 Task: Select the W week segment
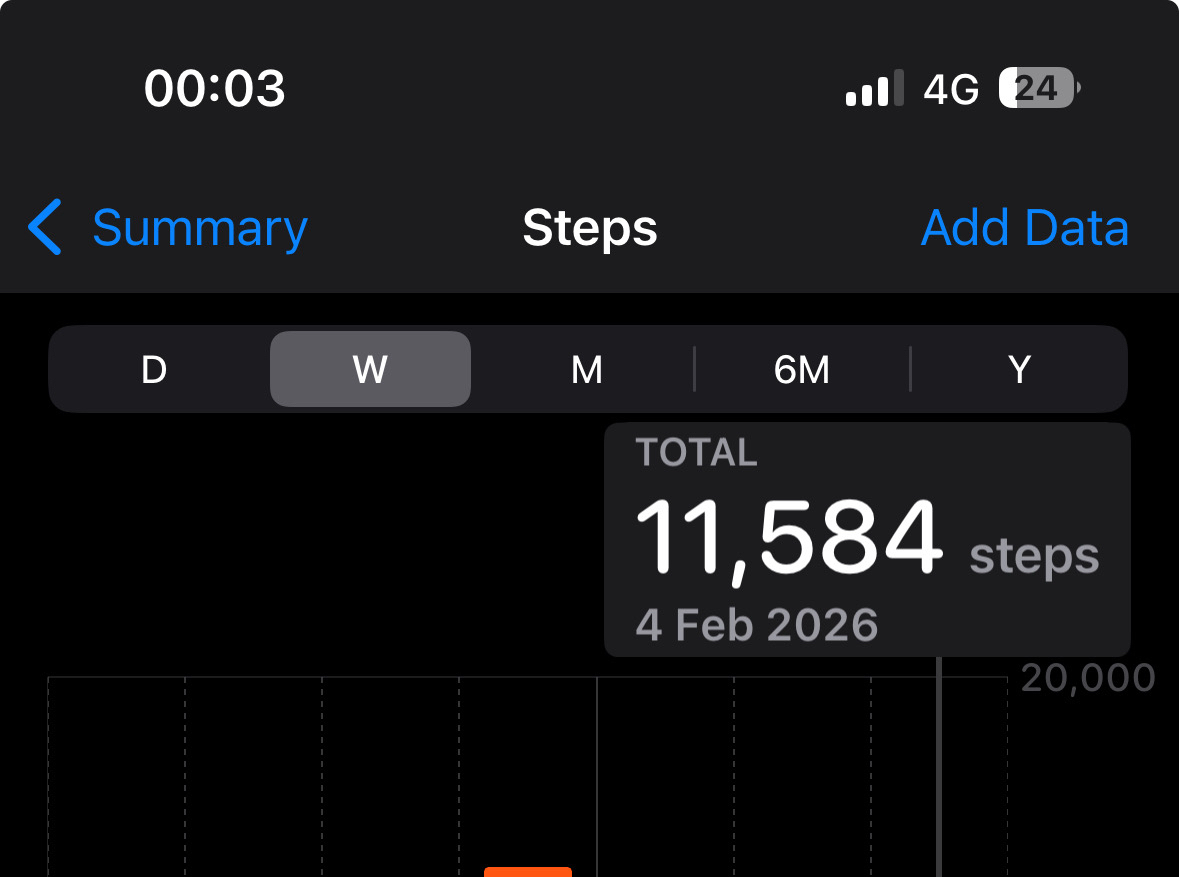click(370, 370)
